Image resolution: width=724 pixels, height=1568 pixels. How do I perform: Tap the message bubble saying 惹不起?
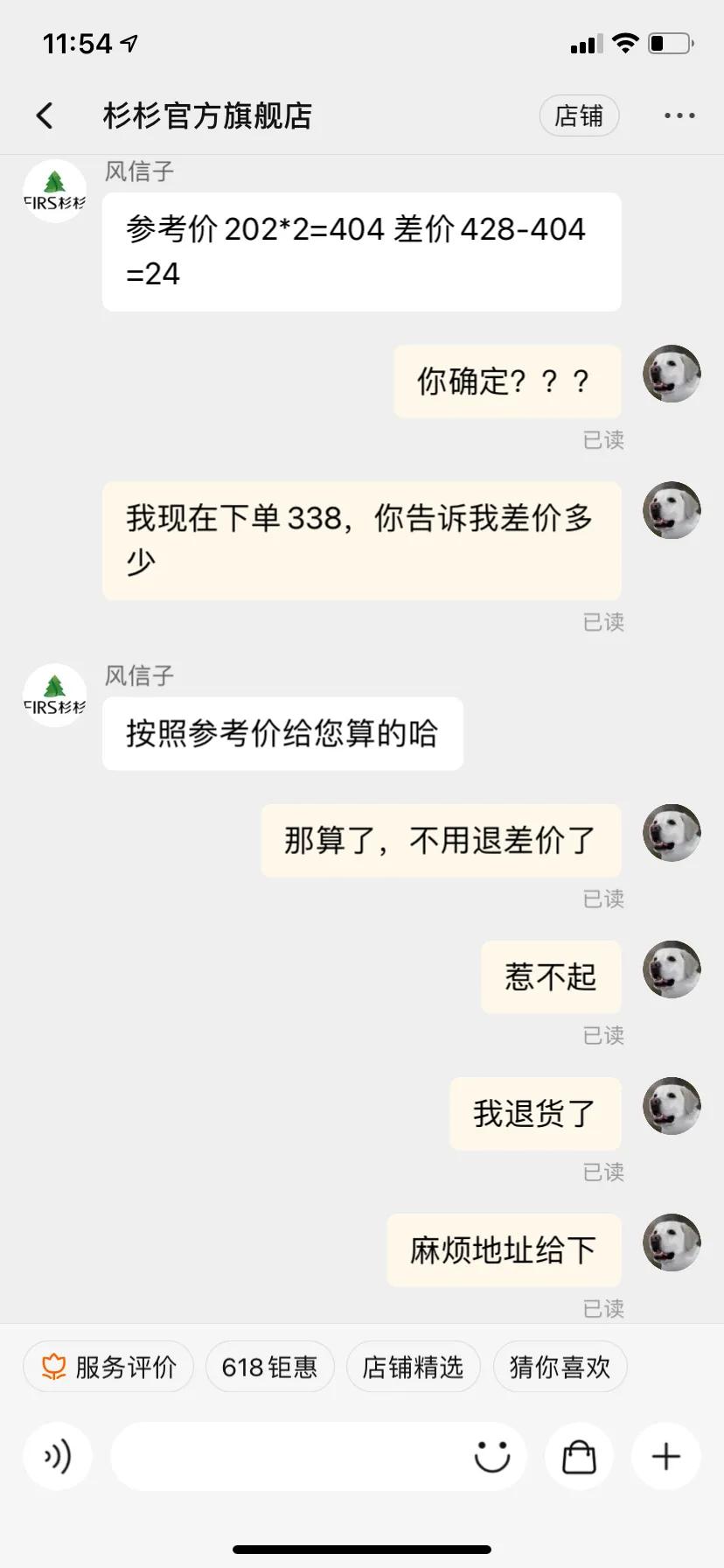coord(549,976)
